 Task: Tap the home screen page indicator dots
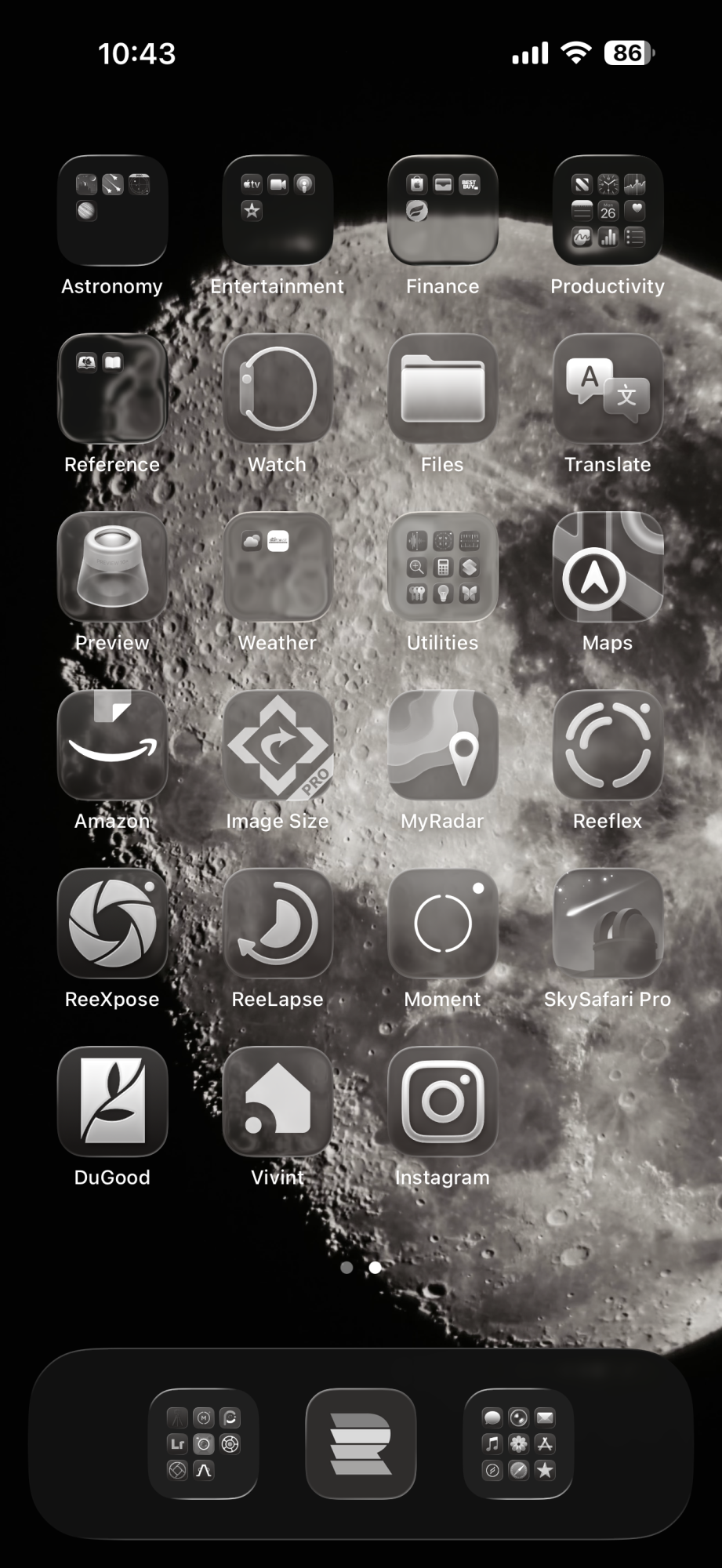coord(361,1267)
